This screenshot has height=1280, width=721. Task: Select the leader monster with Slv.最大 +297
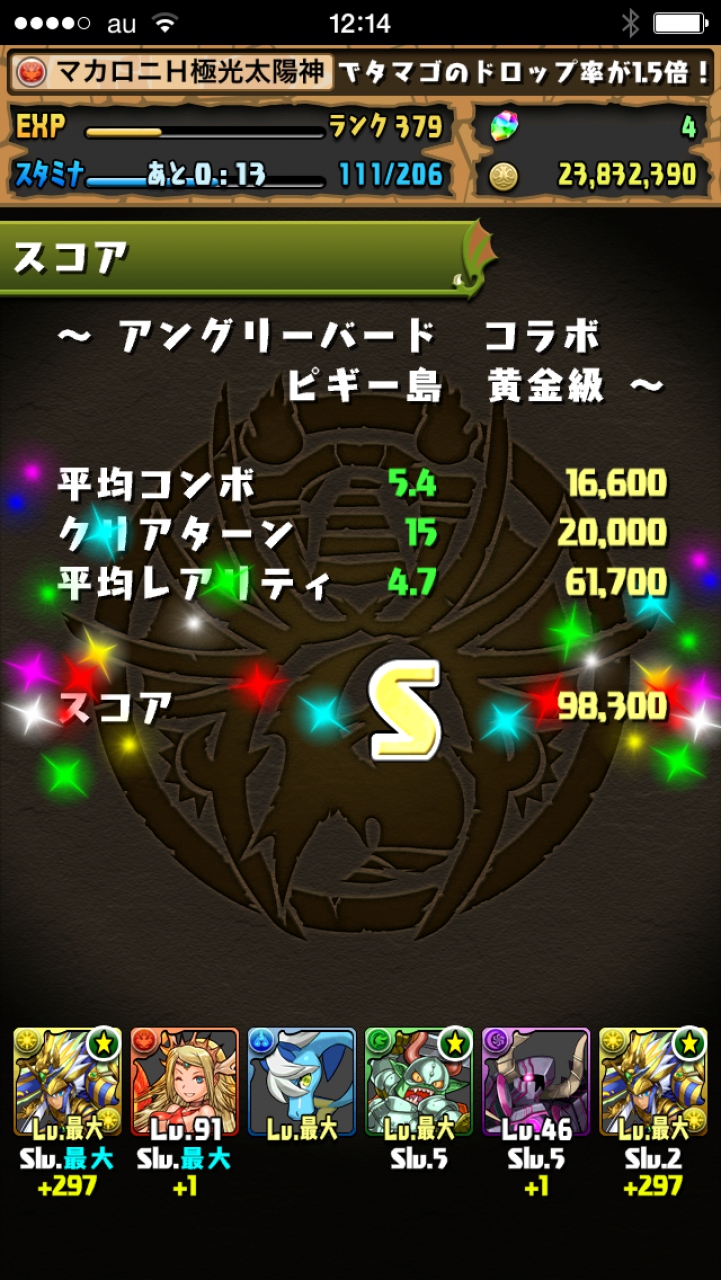coord(67,1082)
